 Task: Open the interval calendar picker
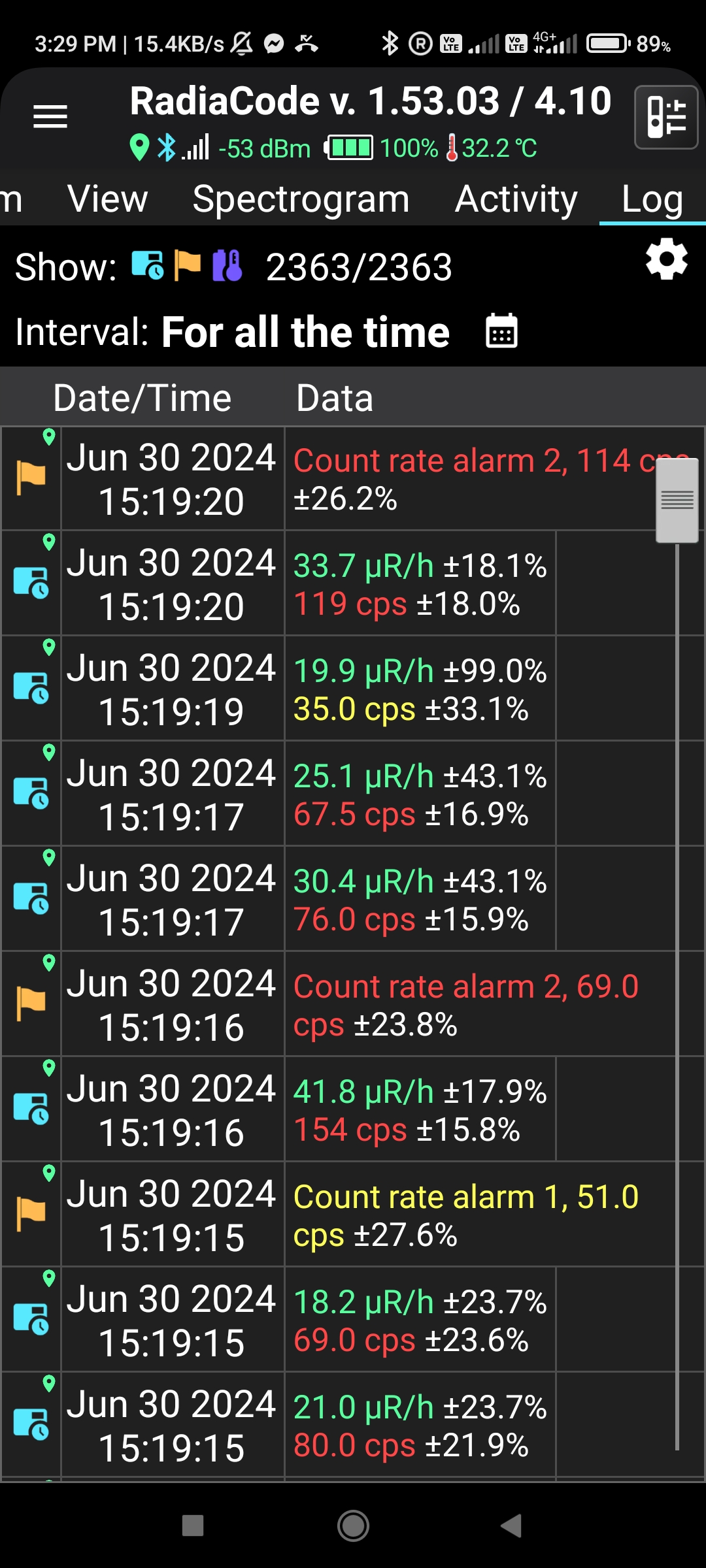[501, 331]
